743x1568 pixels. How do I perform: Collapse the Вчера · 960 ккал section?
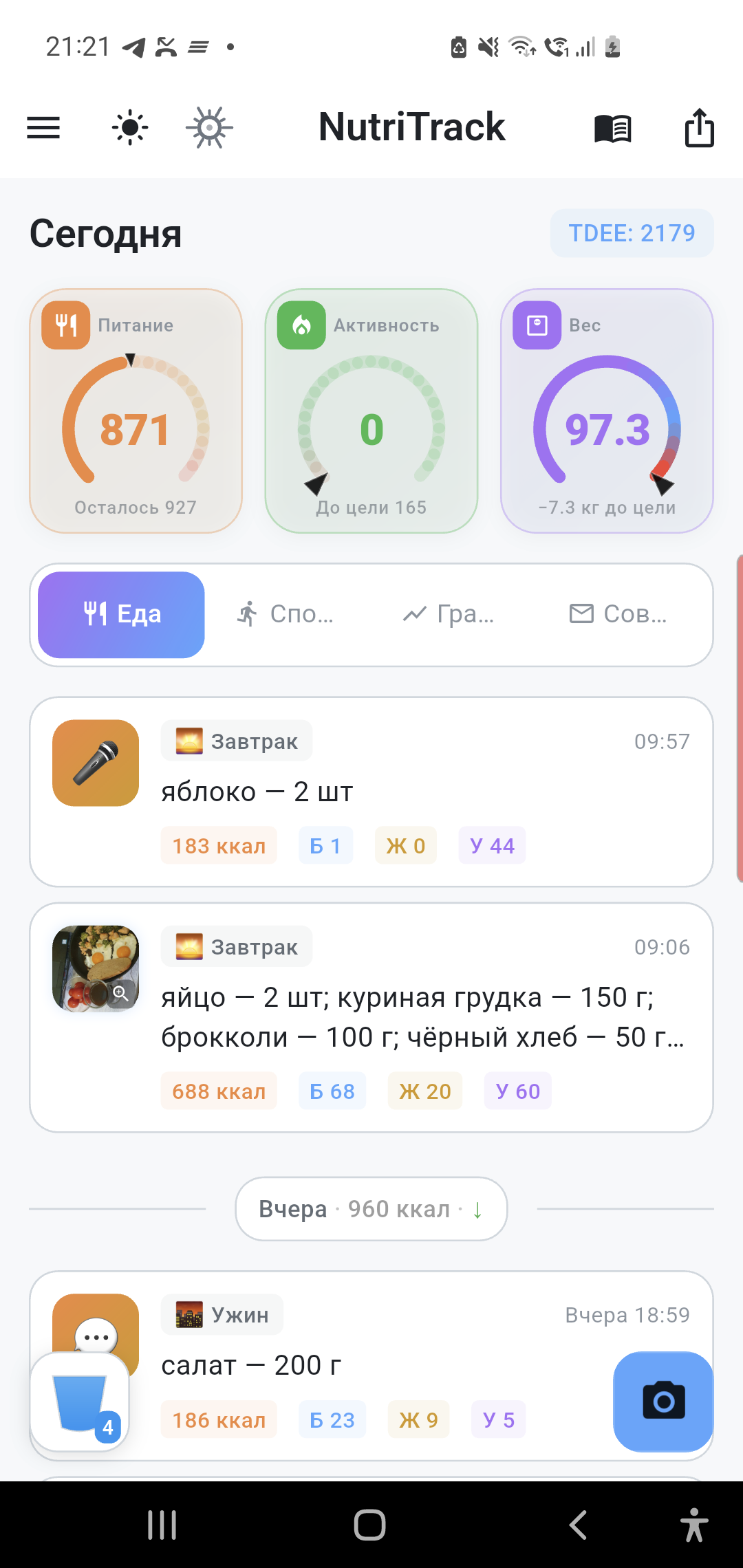pyautogui.click(x=371, y=1209)
